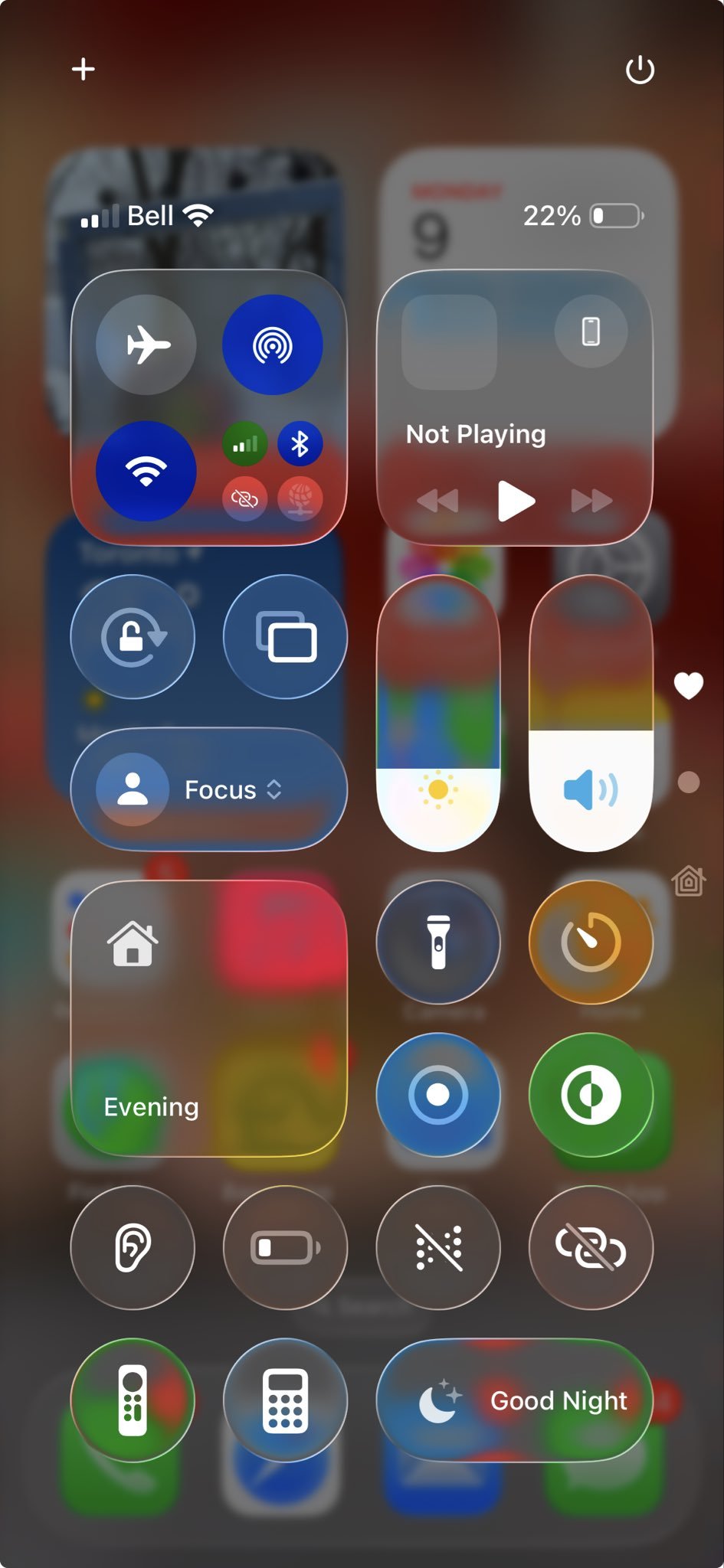Activate the Good Night scene

(x=514, y=1400)
